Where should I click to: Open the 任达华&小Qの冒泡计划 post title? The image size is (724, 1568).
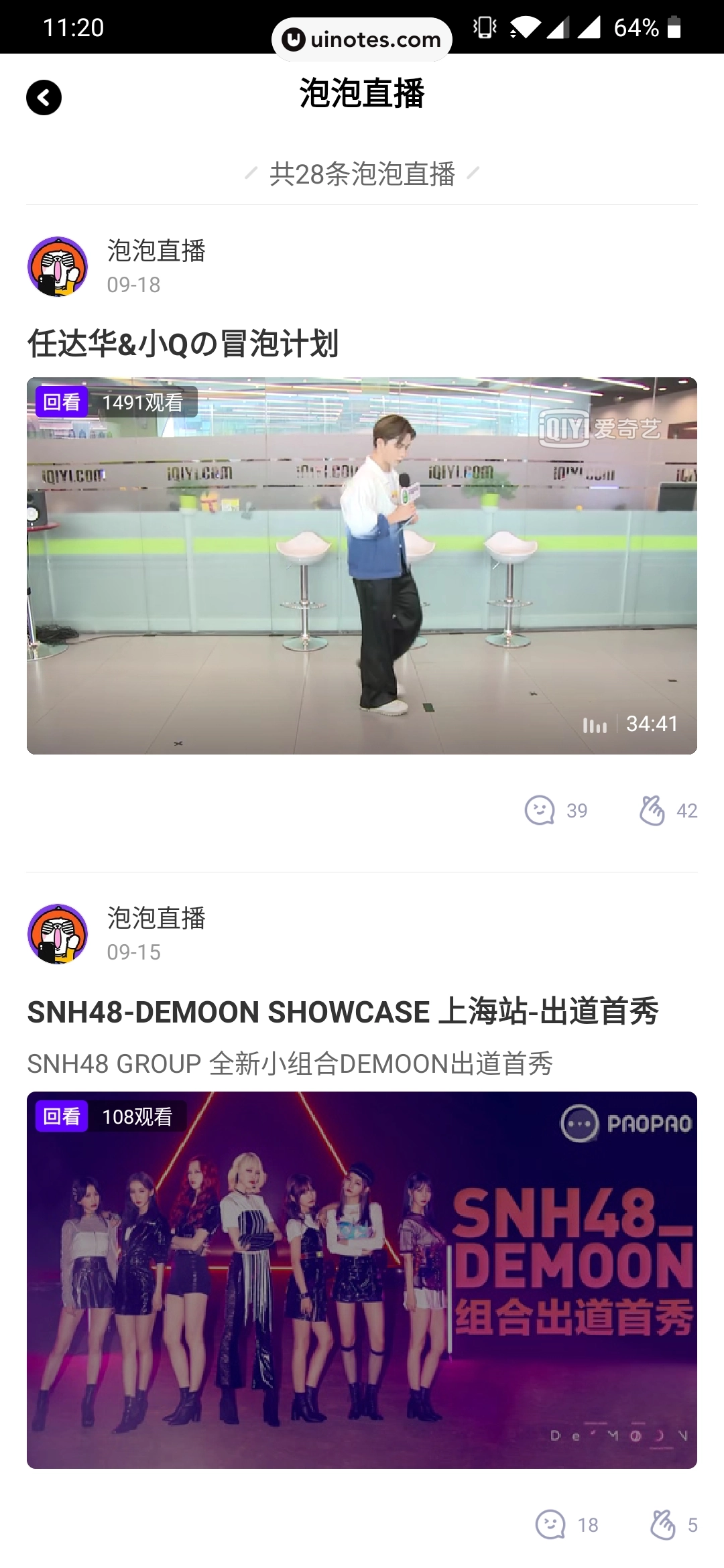pos(183,344)
